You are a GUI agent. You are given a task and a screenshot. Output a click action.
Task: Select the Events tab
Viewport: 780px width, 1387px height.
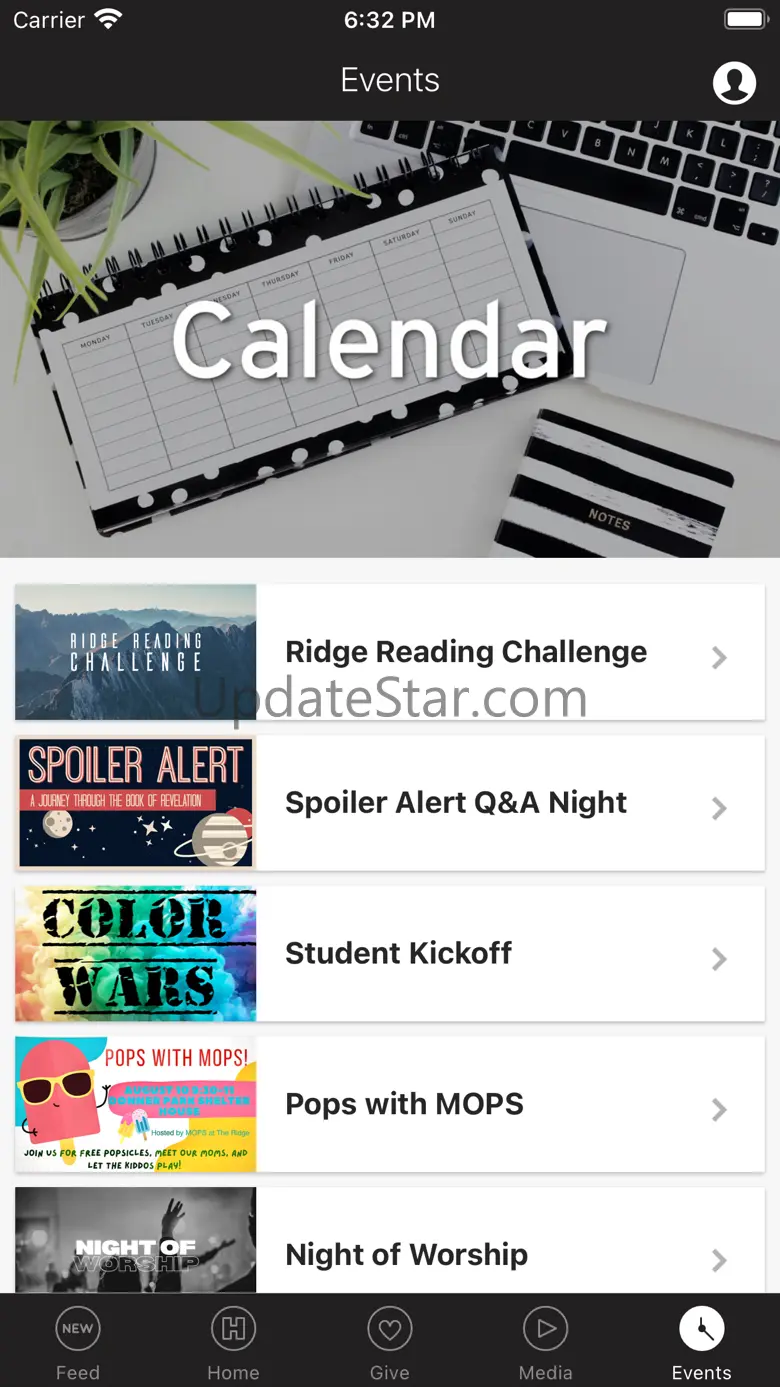click(702, 1342)
